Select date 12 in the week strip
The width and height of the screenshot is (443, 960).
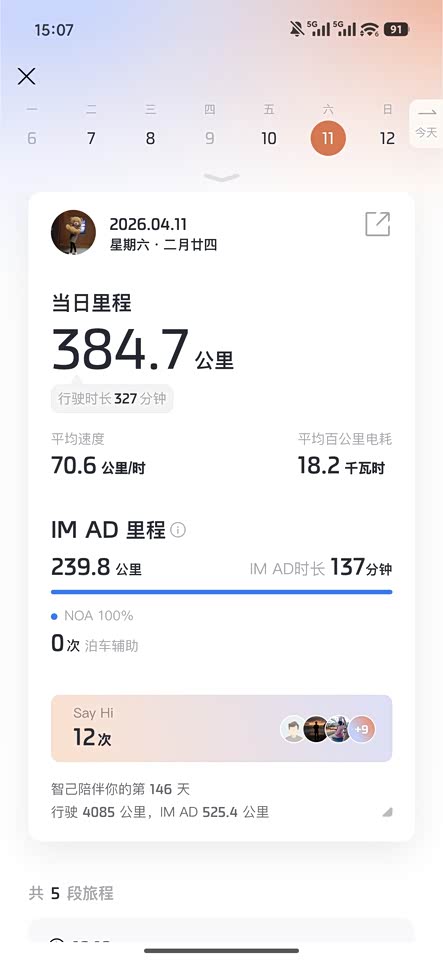pos(387,138)
